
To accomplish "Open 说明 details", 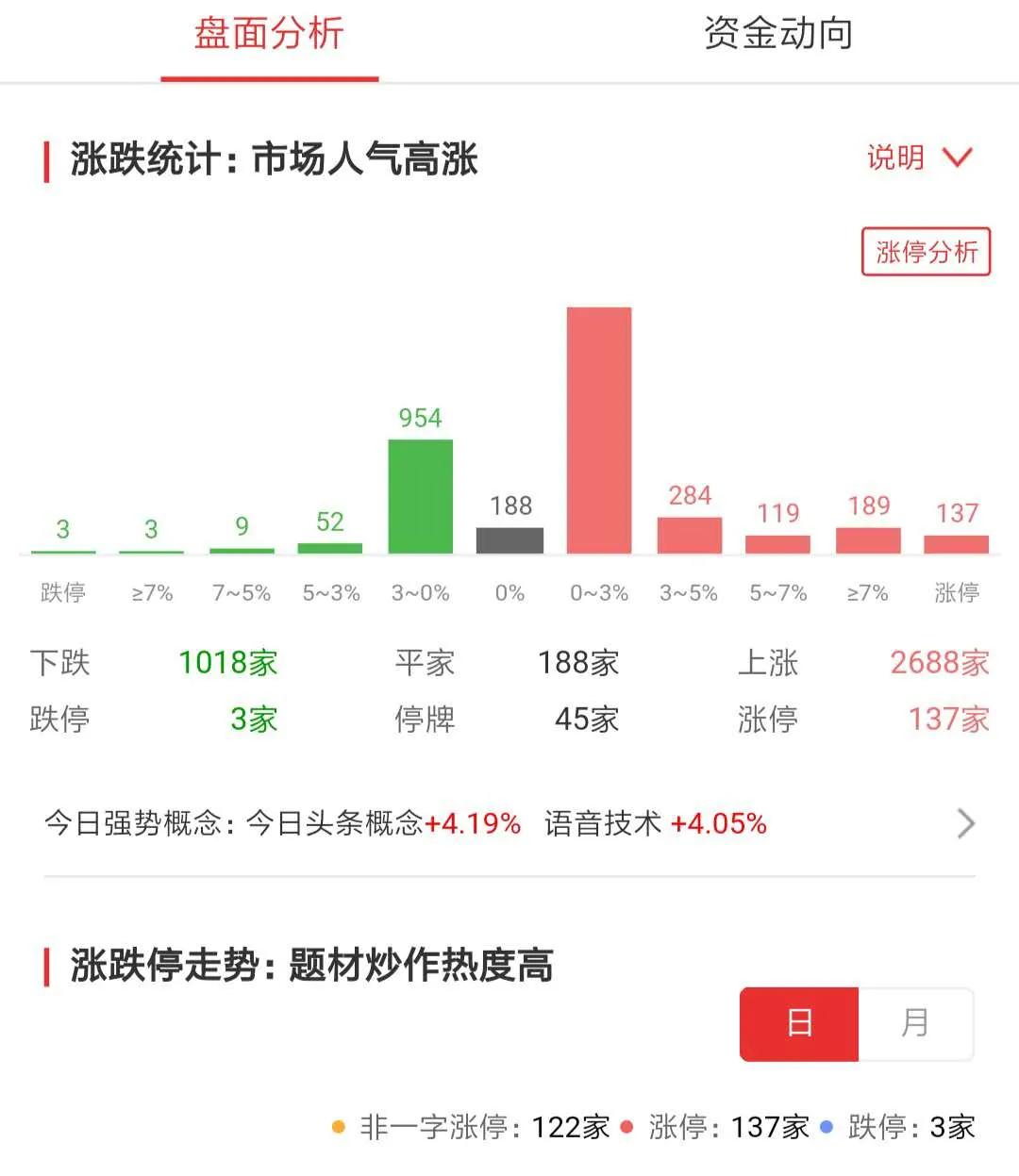I will point(894,157).
